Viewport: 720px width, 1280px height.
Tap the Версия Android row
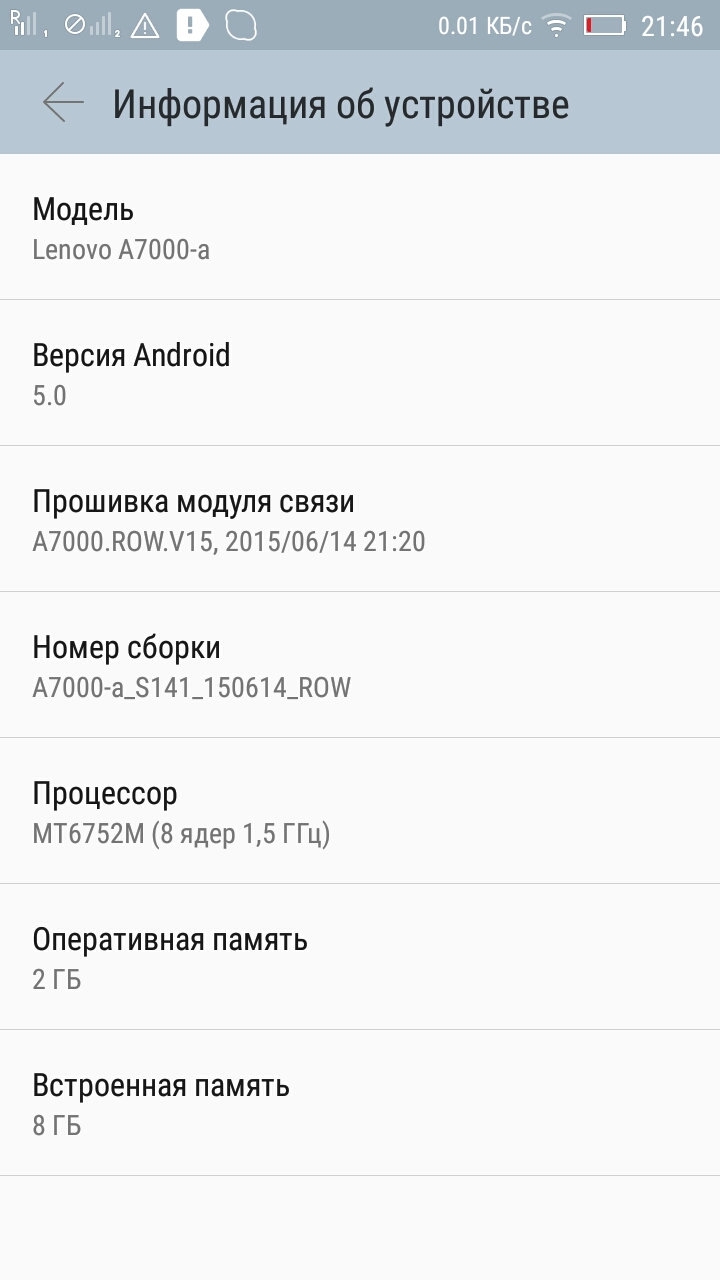click(x=360, y=373)
